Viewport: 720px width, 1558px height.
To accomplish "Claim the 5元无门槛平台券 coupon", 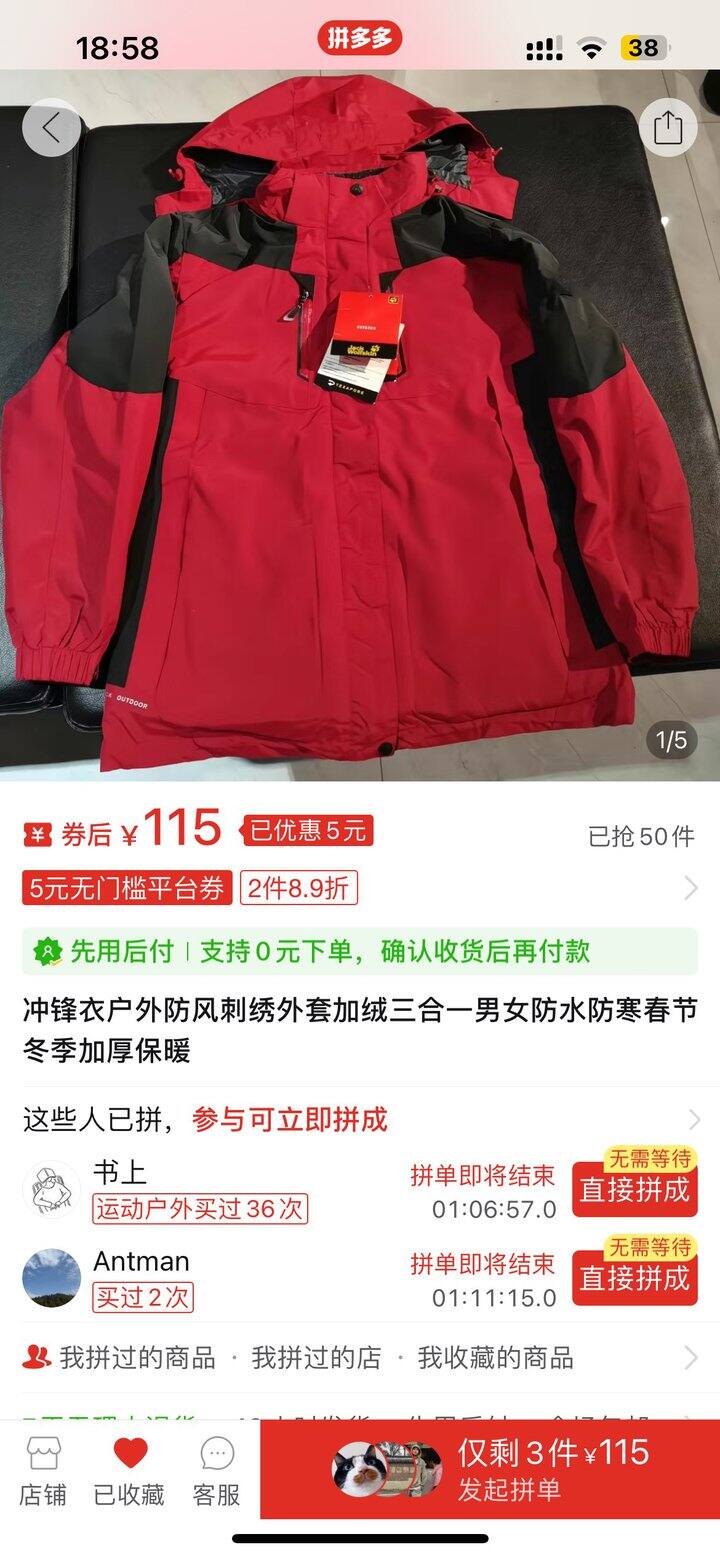I will 127,888.
